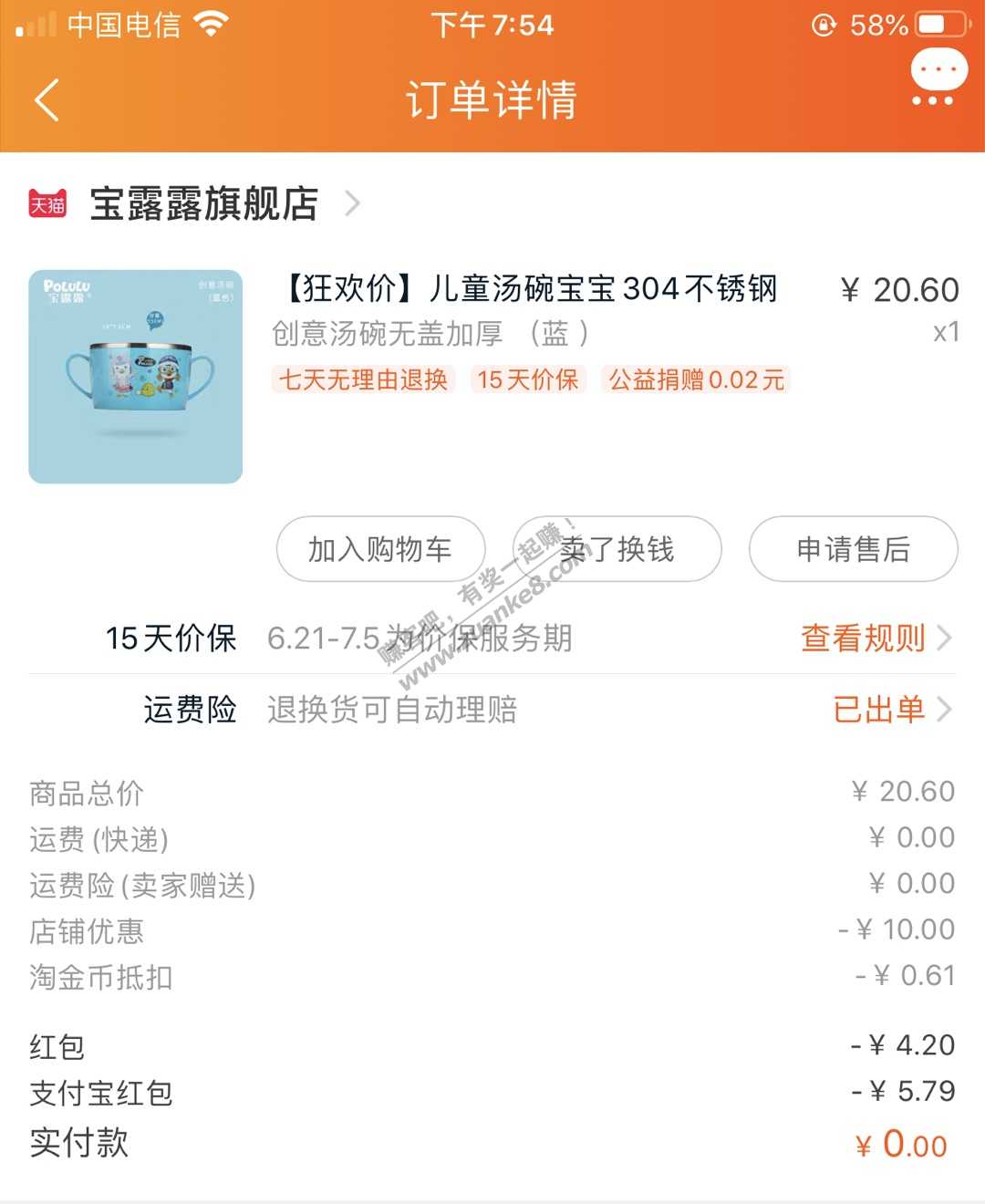985x1204 pixels.
Task: Tap the 加入购物车 button
Action: tap(380, 549)
